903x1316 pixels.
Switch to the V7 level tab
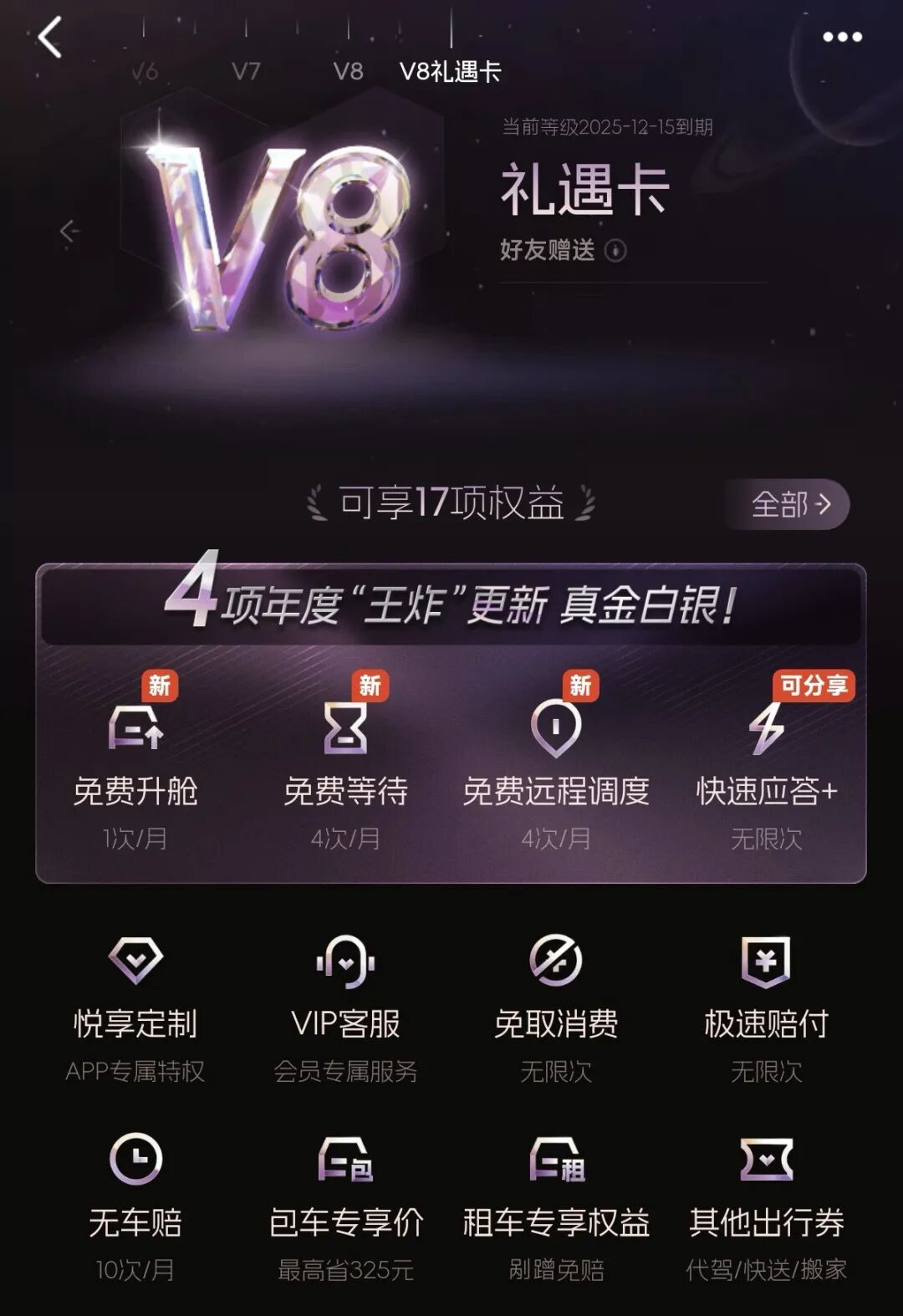click(x=246, y=71)
